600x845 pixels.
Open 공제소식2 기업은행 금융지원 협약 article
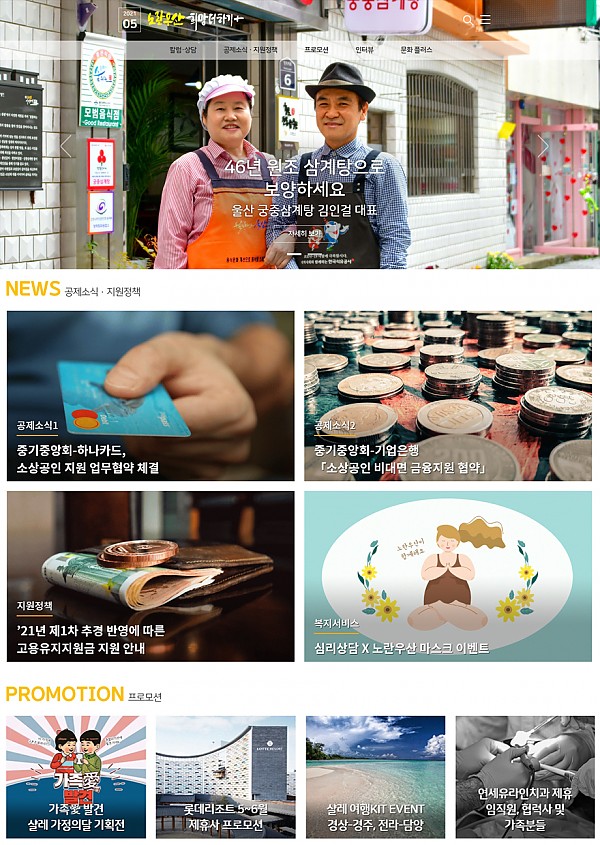(447, 395)
